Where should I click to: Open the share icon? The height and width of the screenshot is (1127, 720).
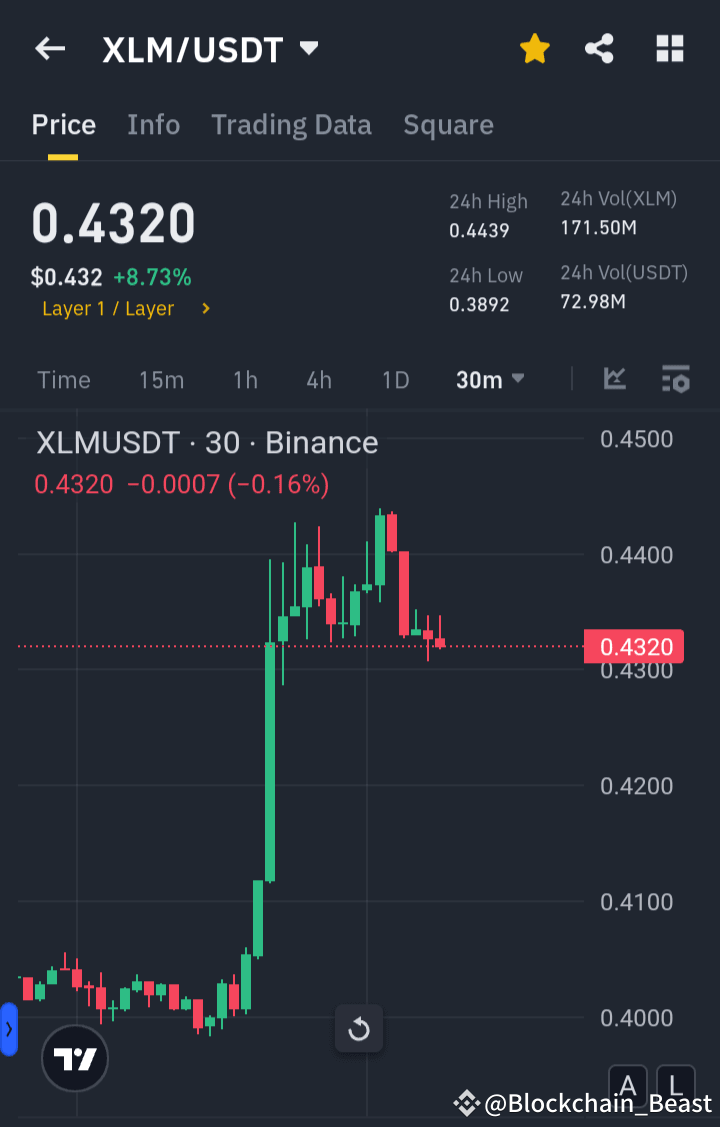(599, 48)
